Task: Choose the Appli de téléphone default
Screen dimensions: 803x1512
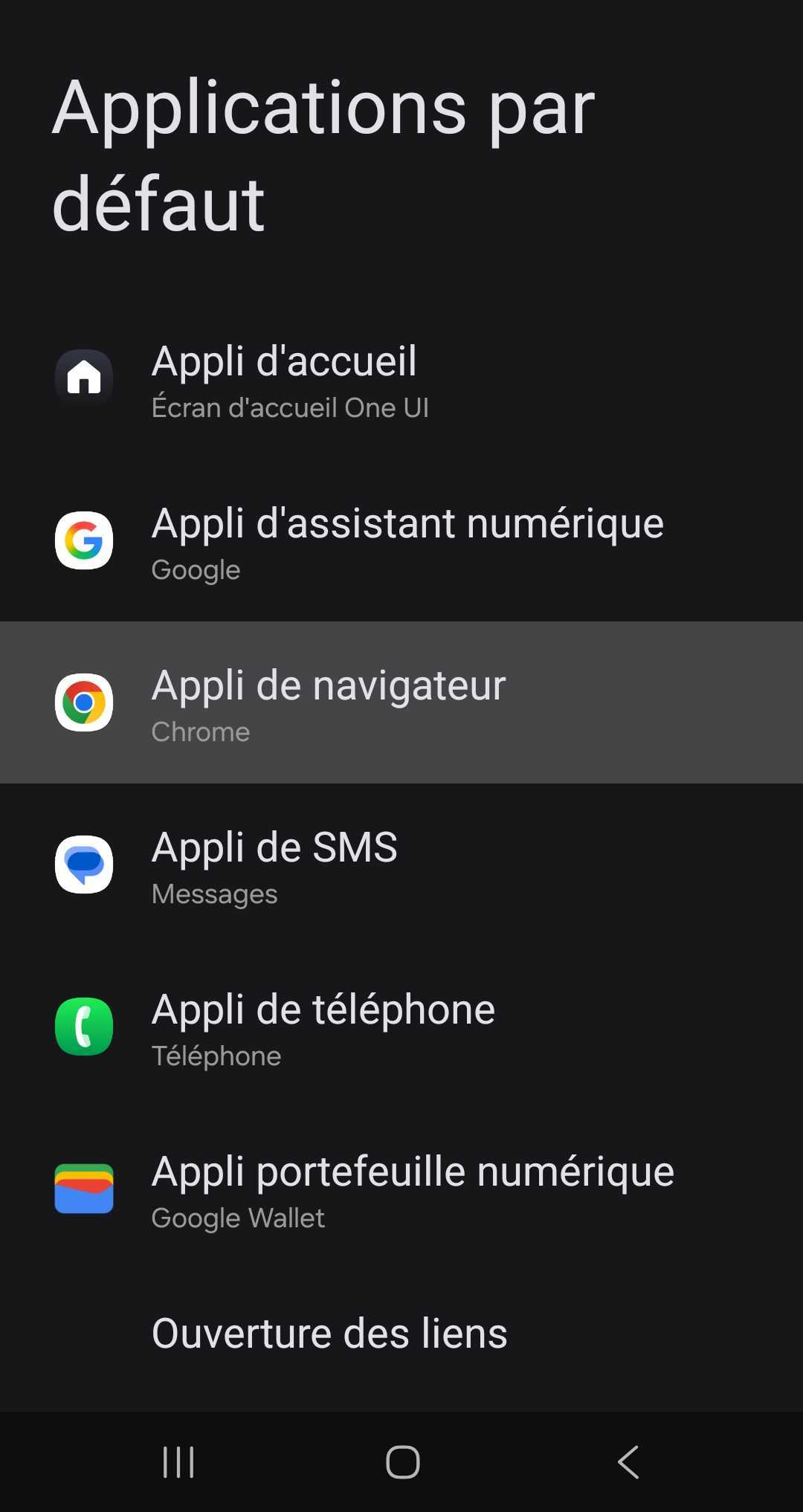Action: pos(401,1027)
